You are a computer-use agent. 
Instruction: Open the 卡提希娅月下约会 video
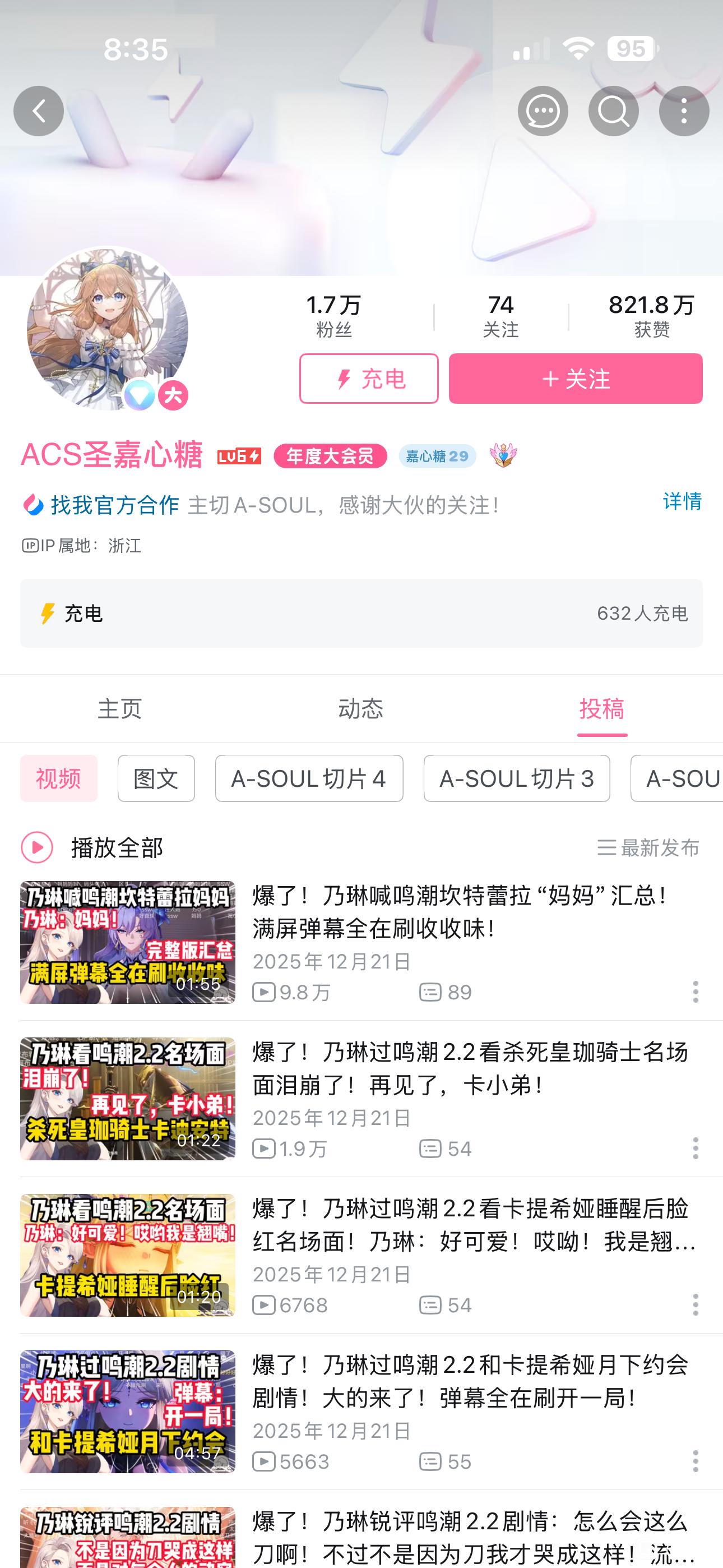361,1412
